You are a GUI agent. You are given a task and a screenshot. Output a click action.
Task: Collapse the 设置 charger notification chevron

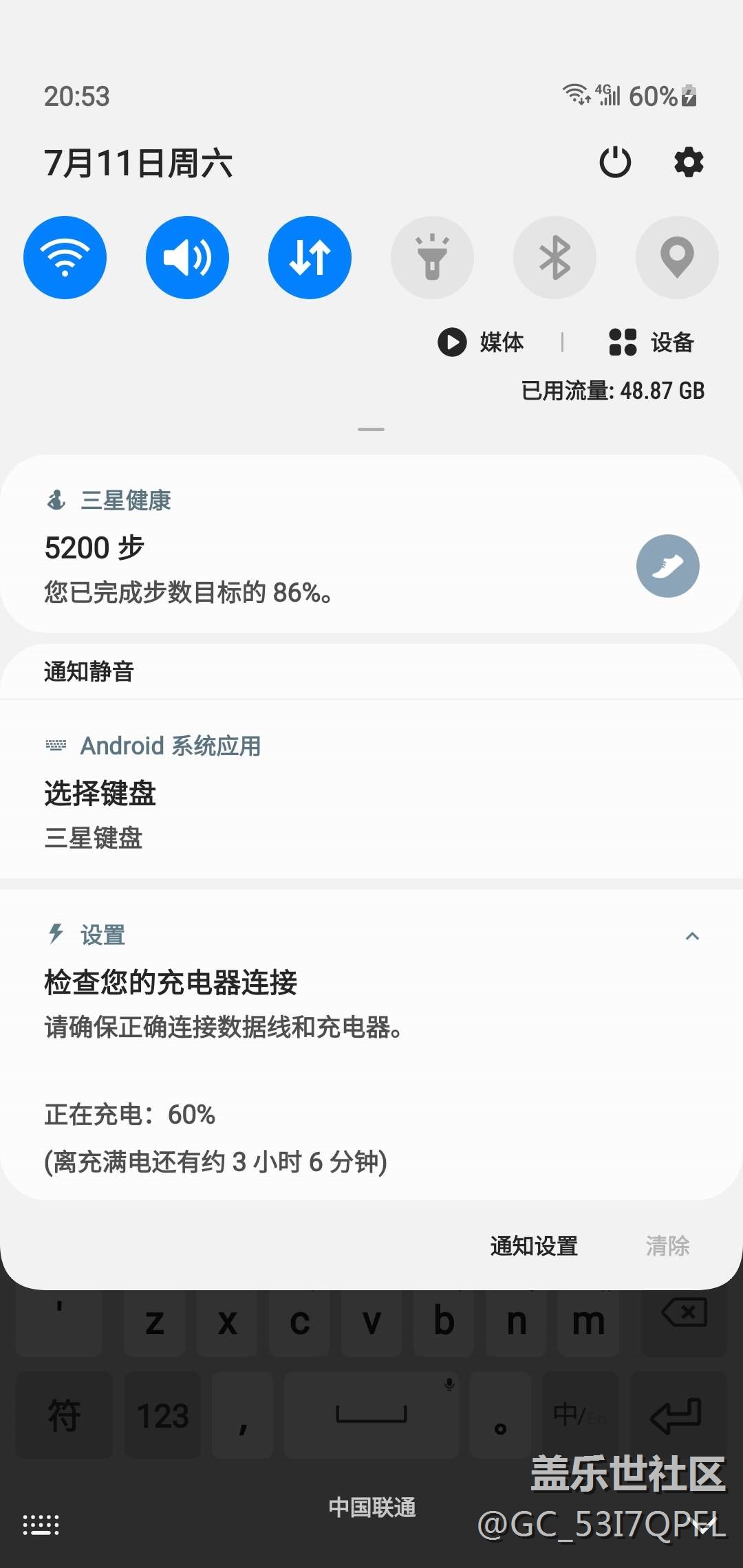tap(692, 936)
